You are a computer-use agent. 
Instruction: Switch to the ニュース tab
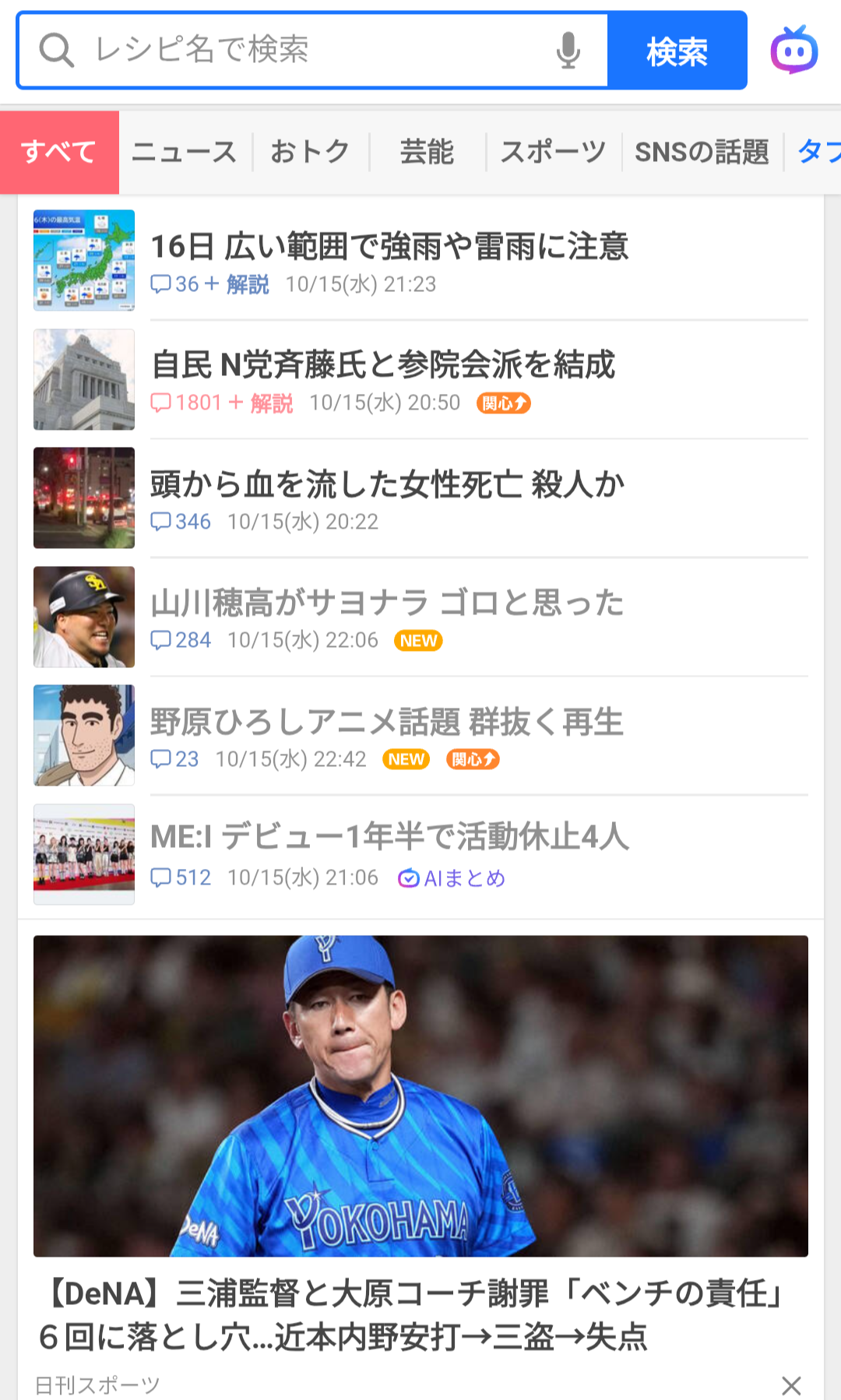click(185, 152)
